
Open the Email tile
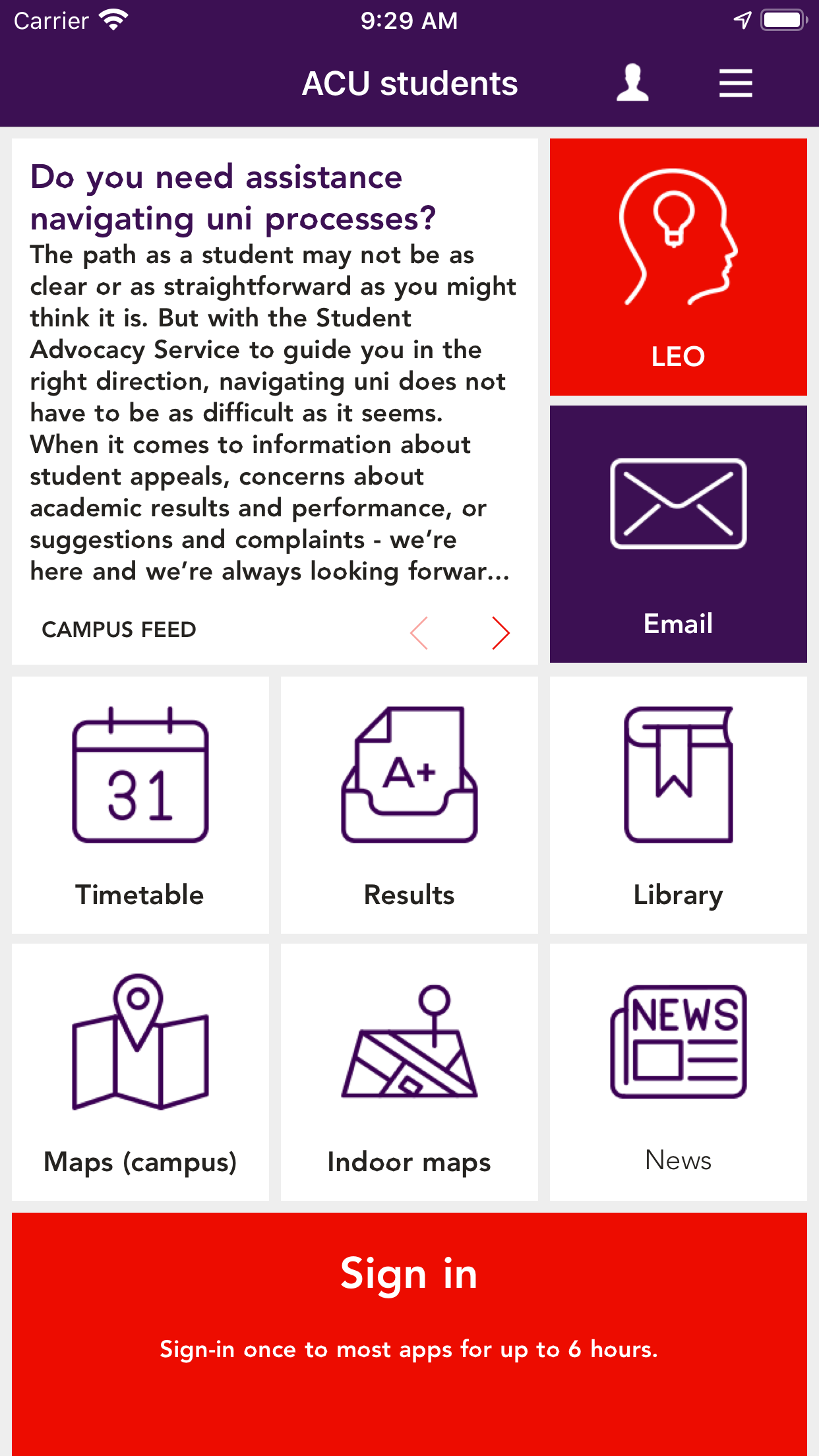(678, 533)
